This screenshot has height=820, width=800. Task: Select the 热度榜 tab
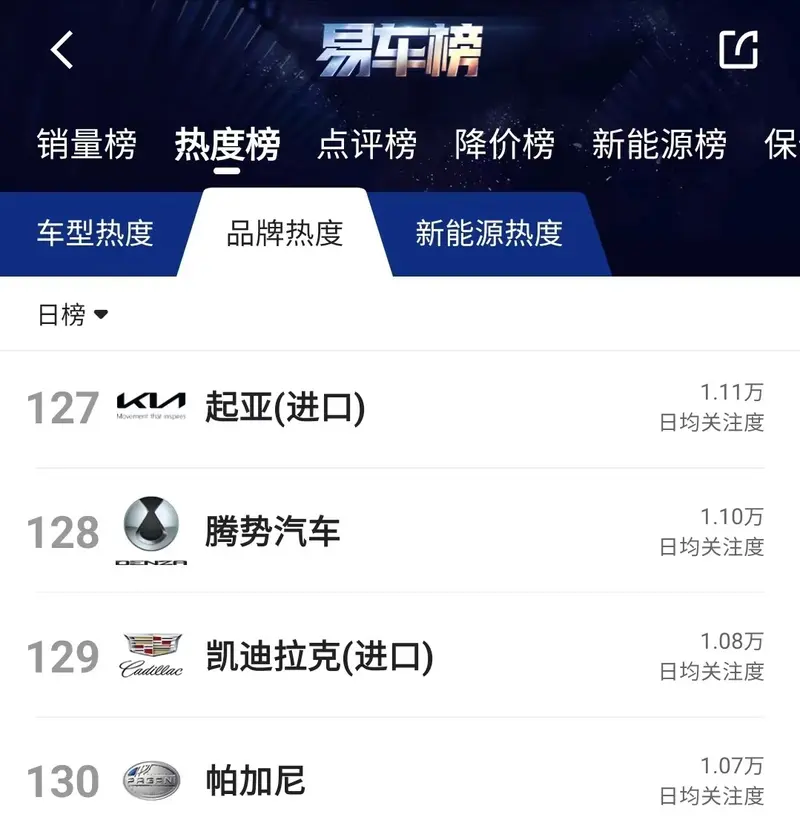point(226,145)
